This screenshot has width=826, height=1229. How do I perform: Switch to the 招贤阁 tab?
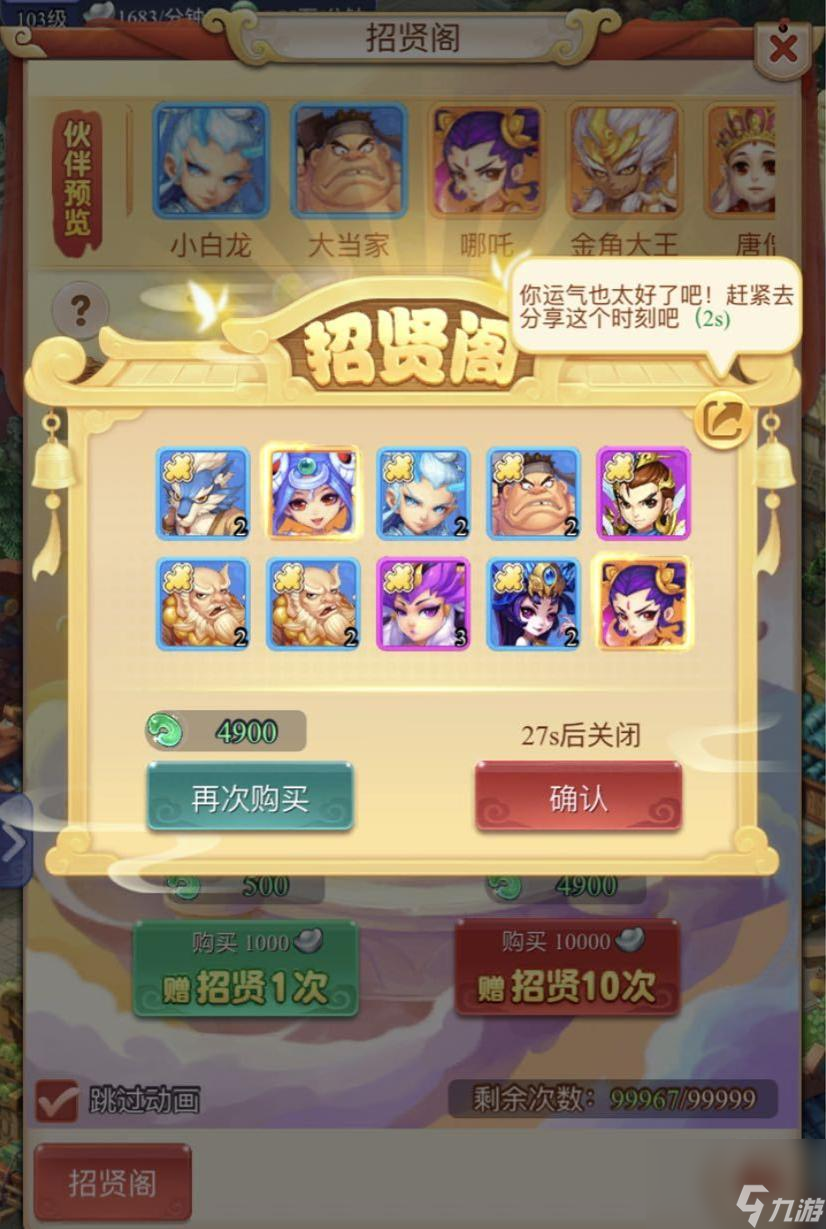[x=112, y=1183]
